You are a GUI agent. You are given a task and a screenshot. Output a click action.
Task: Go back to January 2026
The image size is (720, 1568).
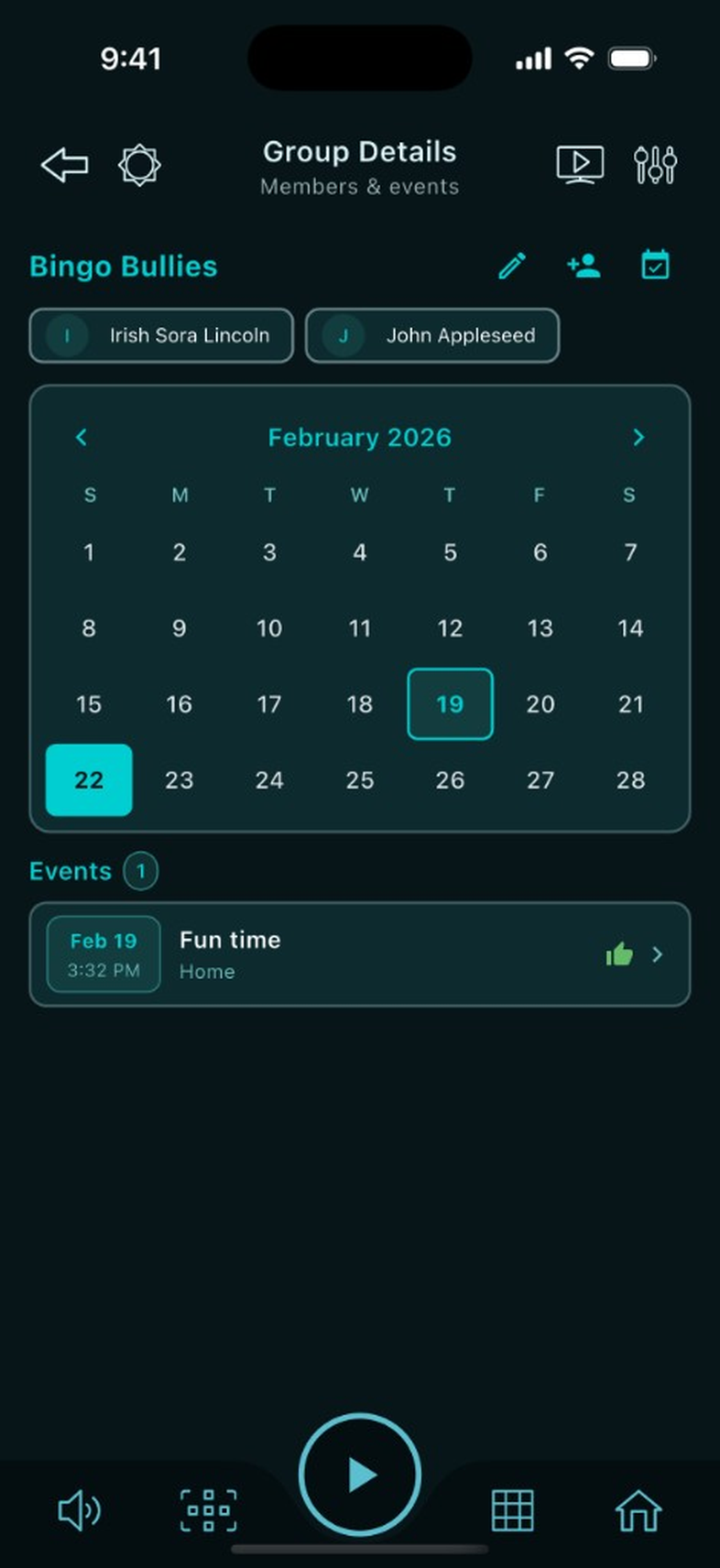click(x=82, y=437)
